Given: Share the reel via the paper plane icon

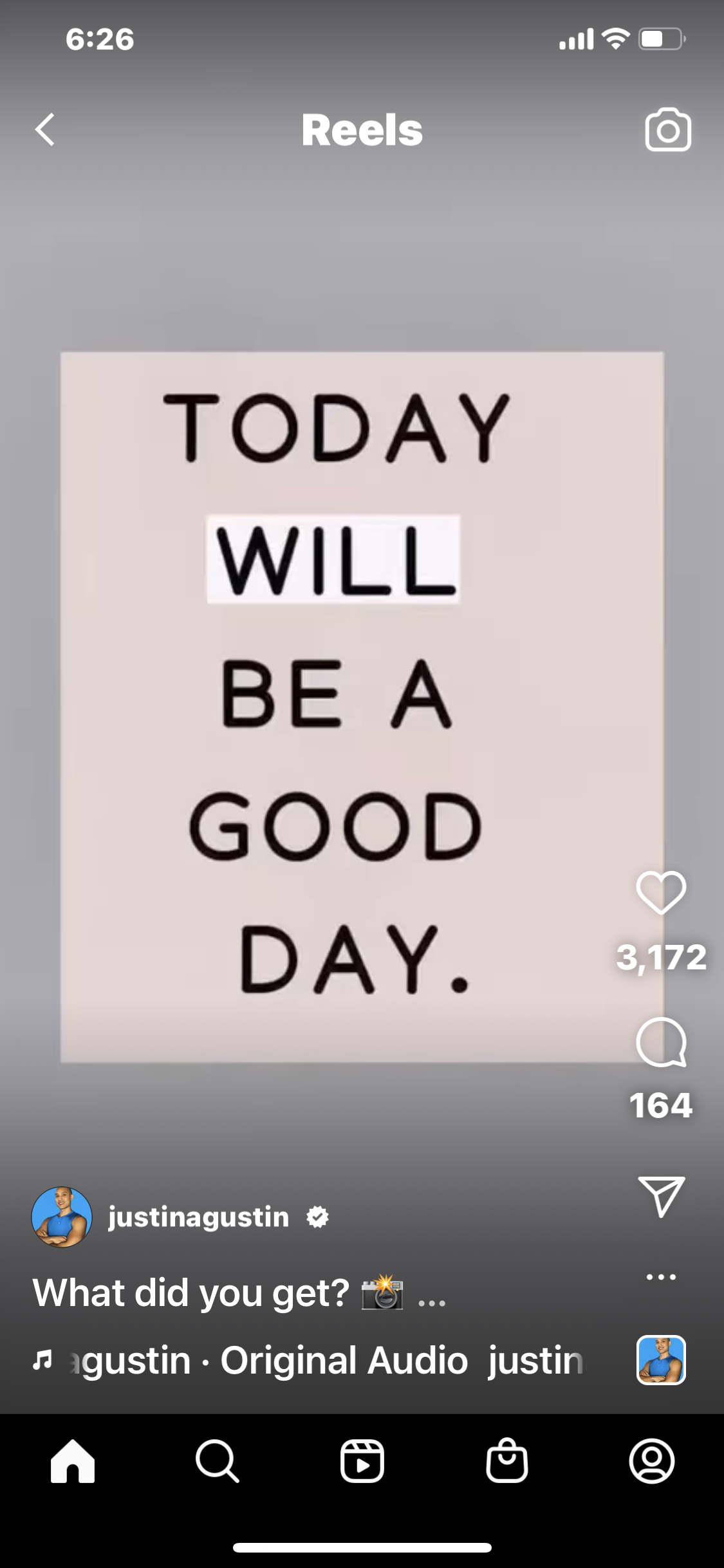Looking at the screenshot, I should click(661, 1196).
